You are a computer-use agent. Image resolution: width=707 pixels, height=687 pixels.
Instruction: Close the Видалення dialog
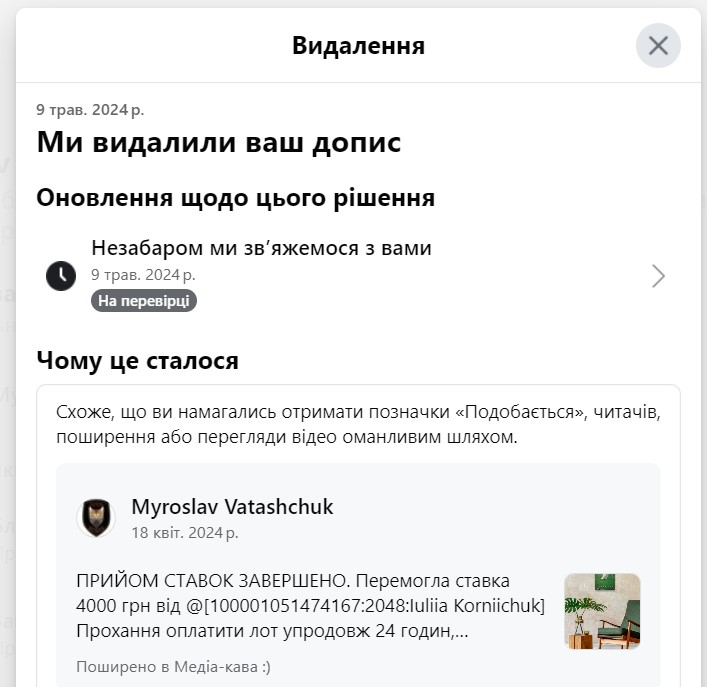pyautogui.click(x=658, y=45)
